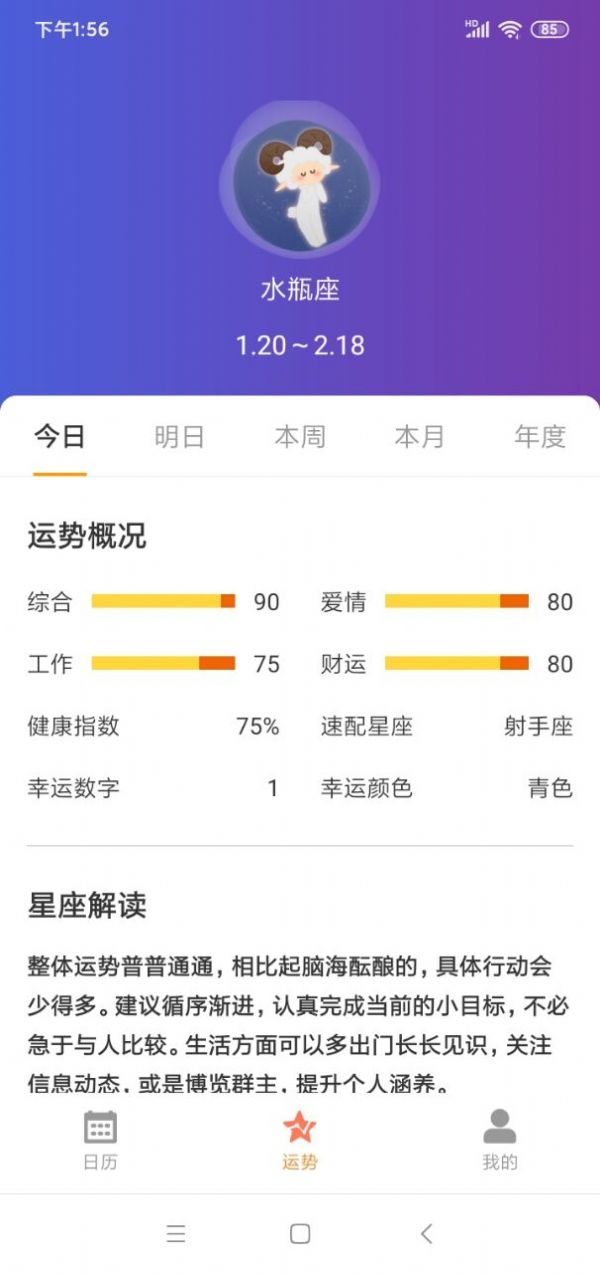600x1274 pixels.
Task: Select the 本周 weekly tab
Action: (x=300, y=437)
